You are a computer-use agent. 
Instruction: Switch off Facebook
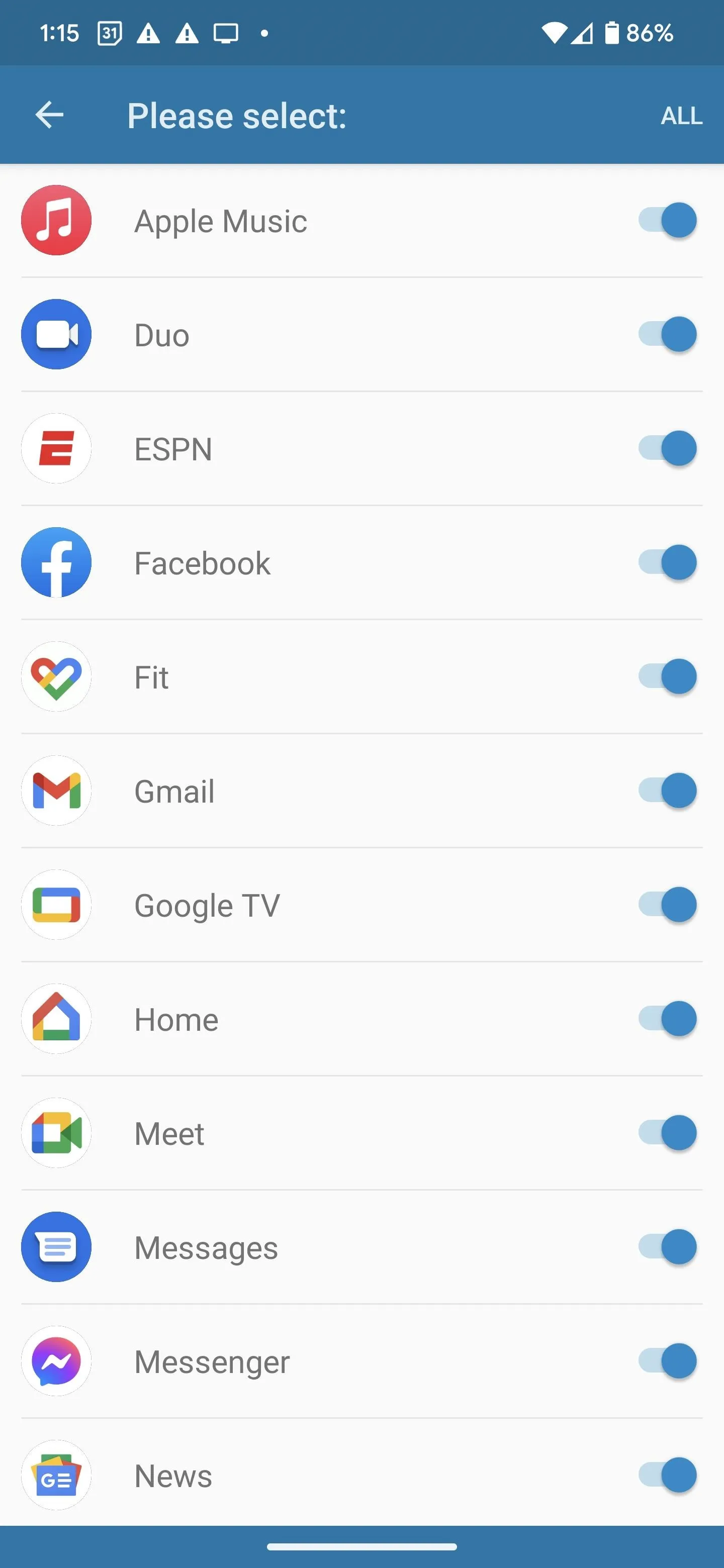(667, 562)
